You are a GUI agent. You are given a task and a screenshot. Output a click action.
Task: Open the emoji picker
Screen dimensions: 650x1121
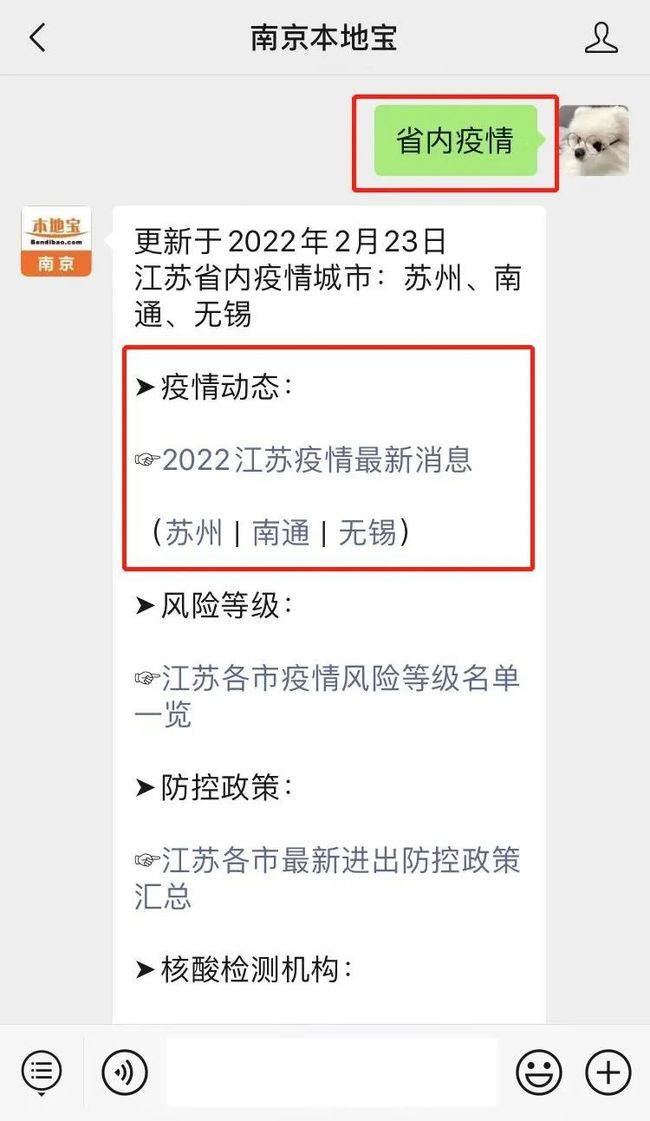(538, 1072)
